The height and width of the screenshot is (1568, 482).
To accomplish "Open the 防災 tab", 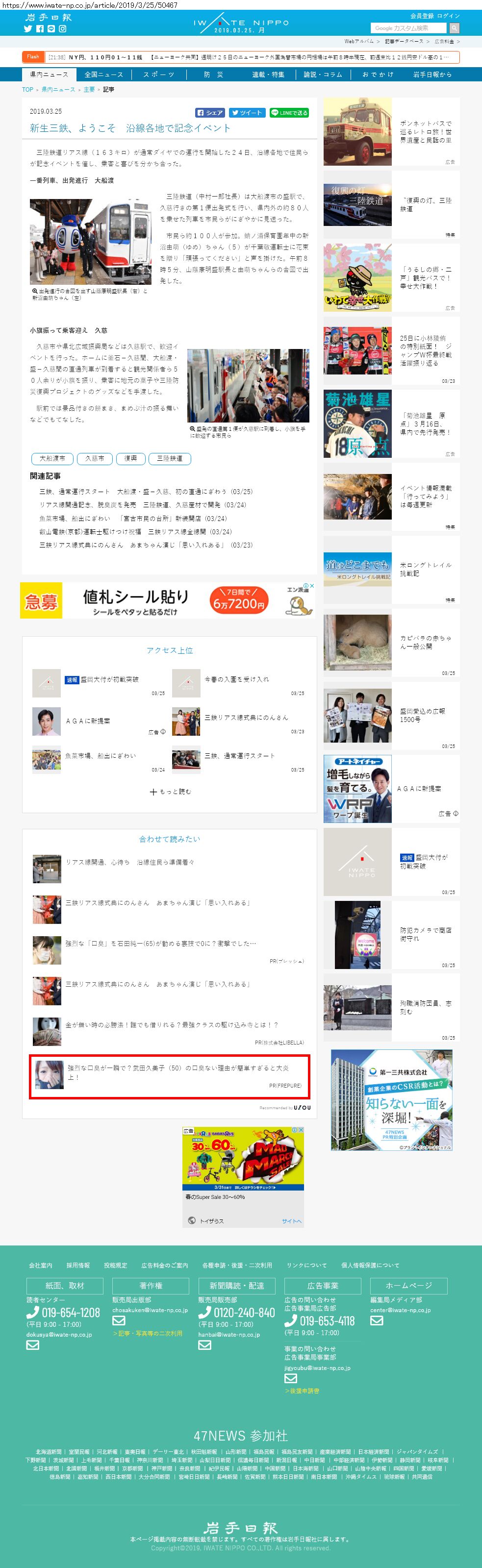I will (x=214, y=75).
